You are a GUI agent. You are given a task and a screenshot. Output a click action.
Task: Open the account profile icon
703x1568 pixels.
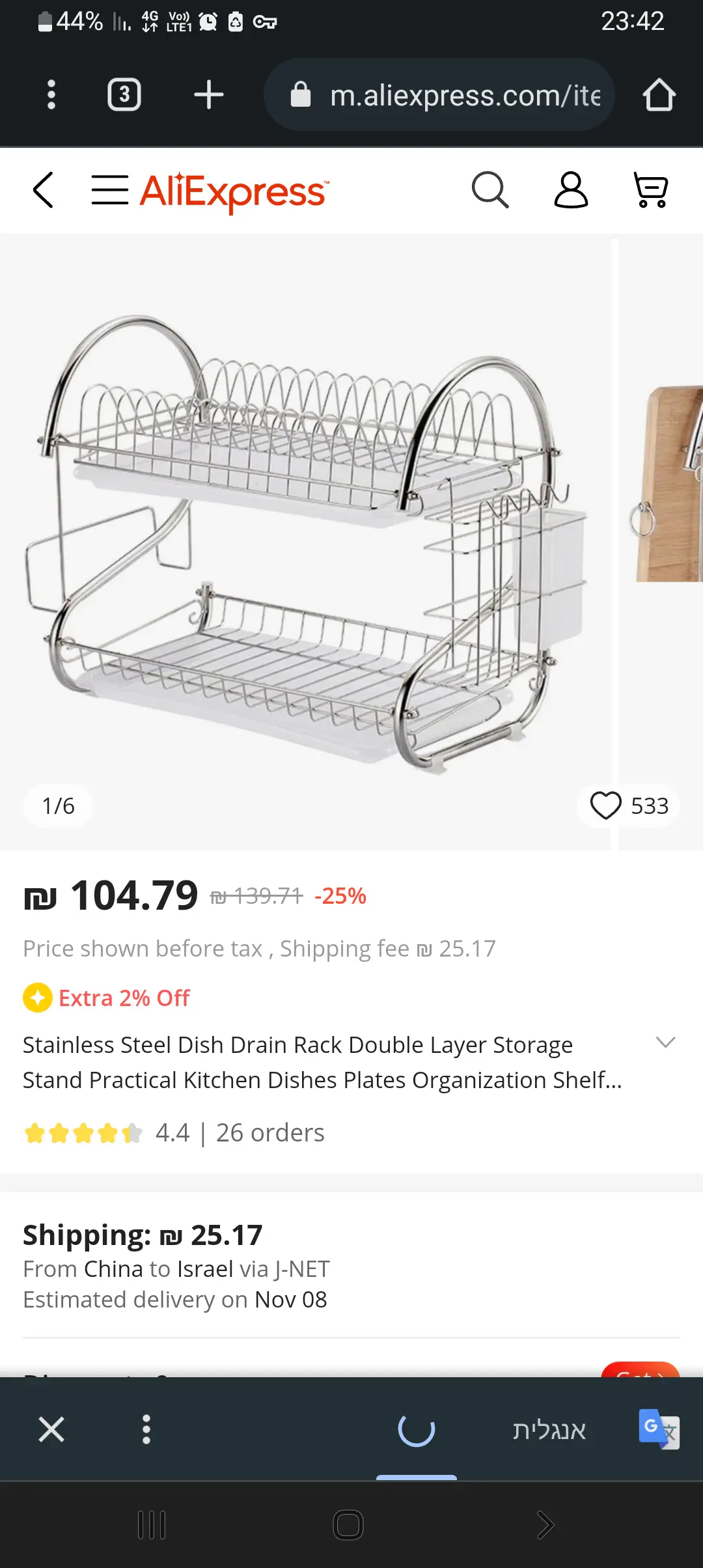point(571,190)
